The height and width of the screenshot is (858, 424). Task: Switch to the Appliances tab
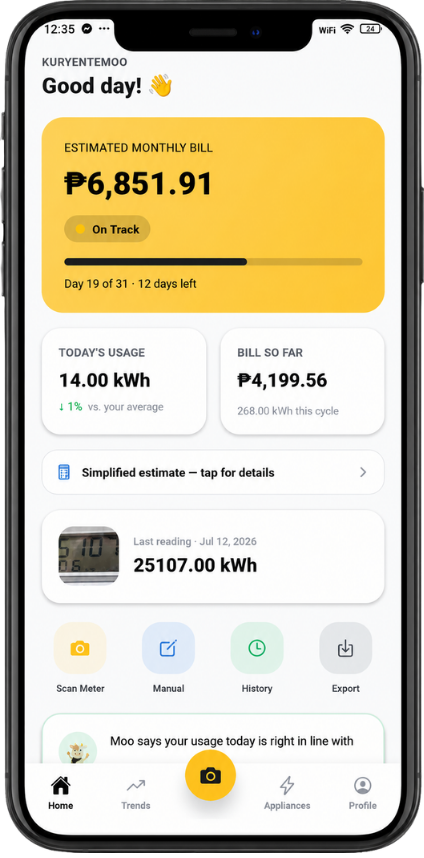287,794
